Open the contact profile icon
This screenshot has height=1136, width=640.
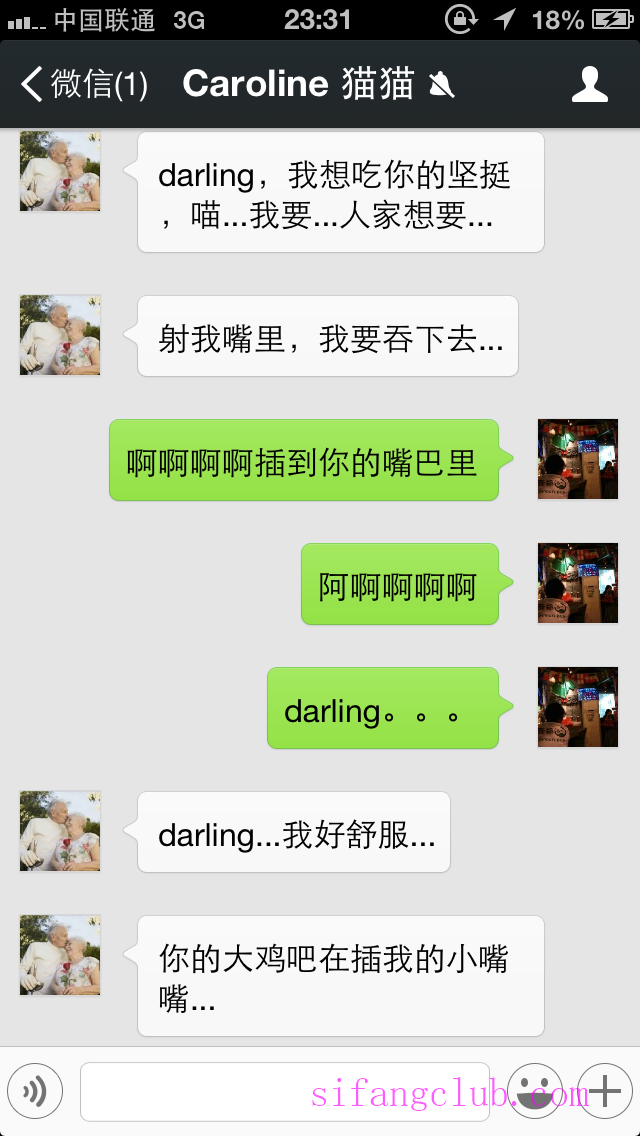590,85
